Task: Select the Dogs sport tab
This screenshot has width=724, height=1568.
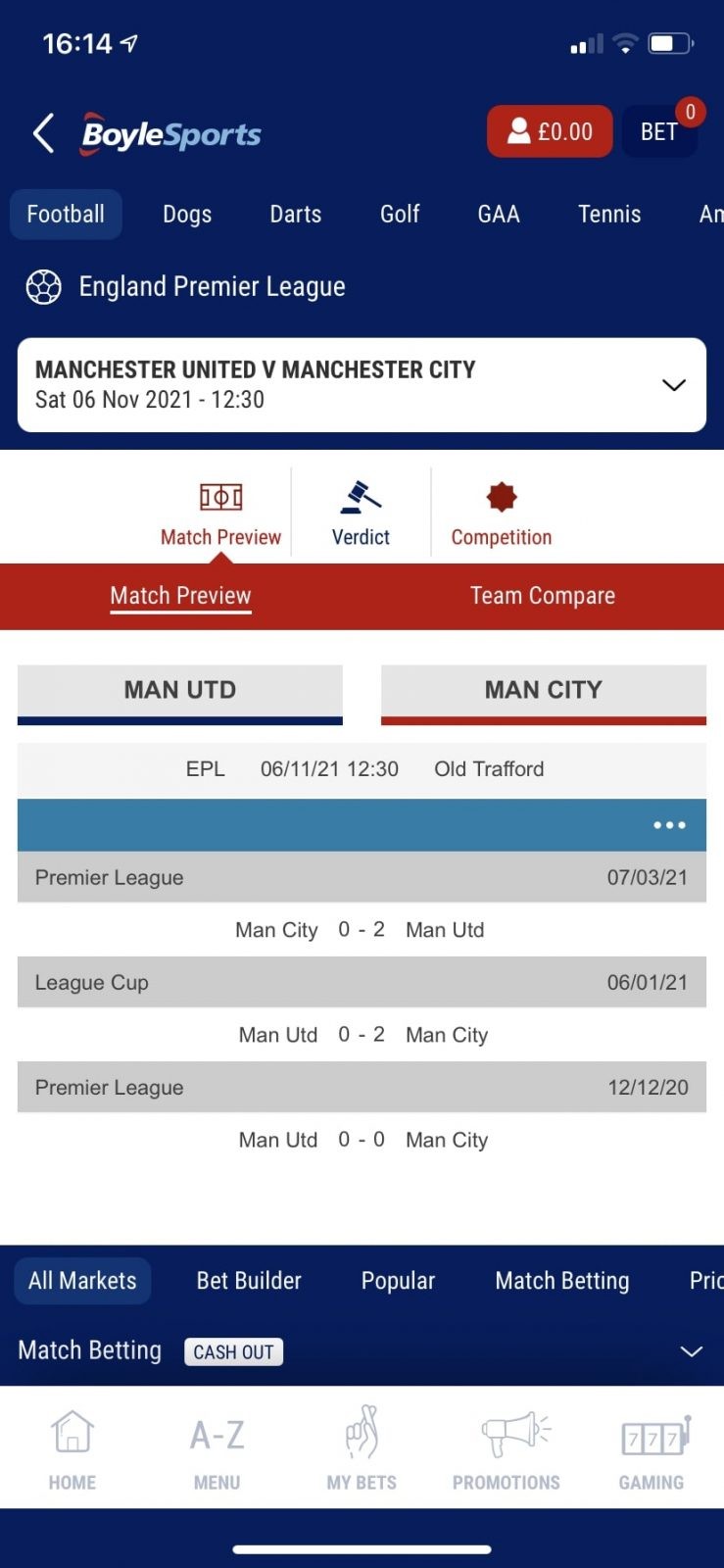Action: point(187,214)
